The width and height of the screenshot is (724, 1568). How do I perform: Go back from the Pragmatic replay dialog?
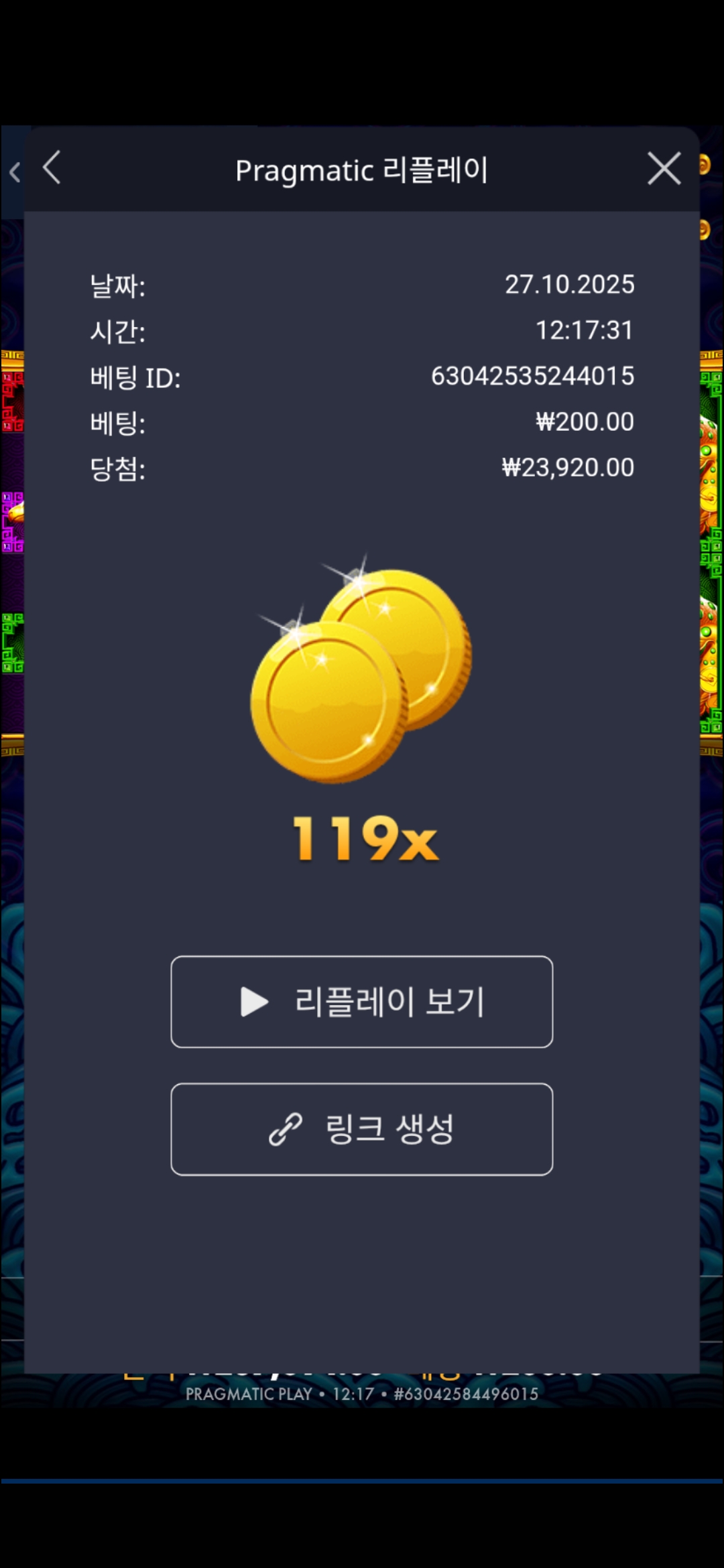tap(52, 168)
